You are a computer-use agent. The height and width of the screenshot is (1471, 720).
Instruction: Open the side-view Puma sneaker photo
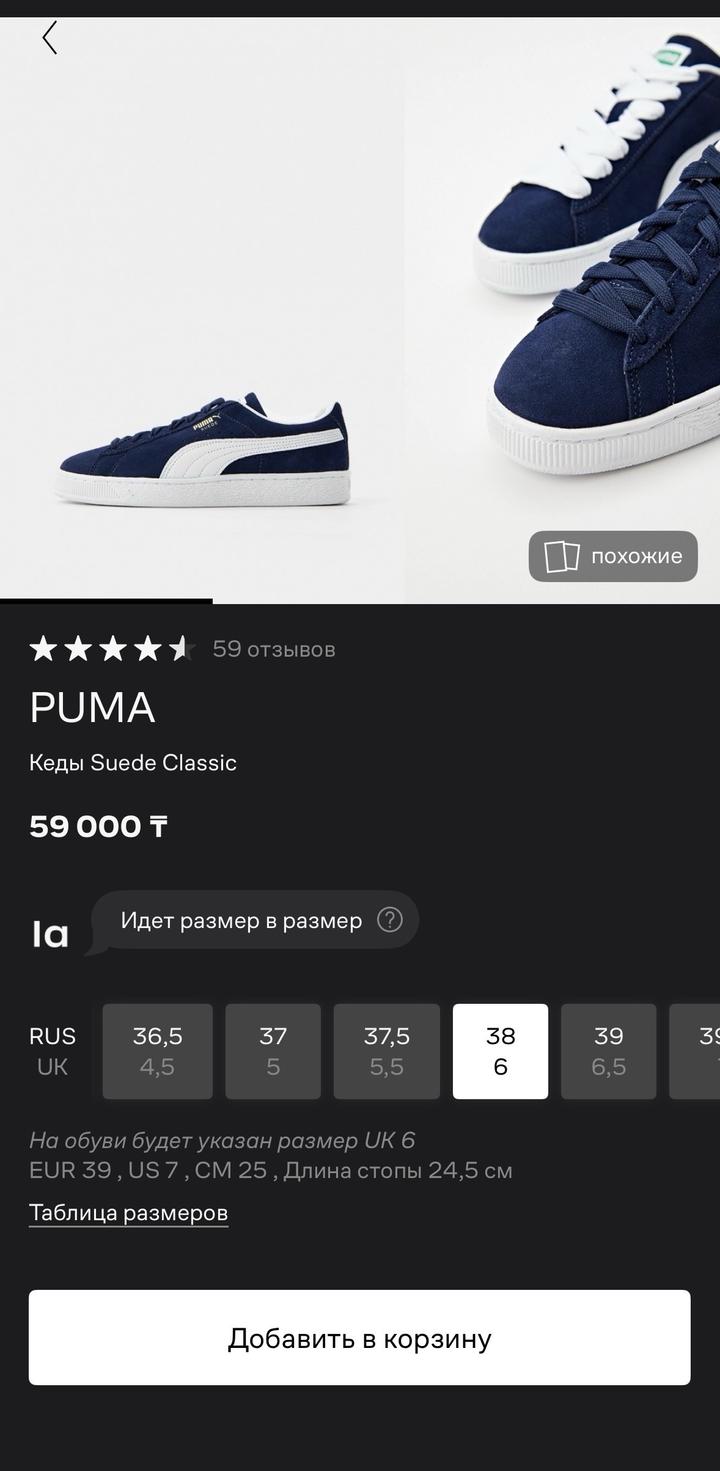[x=203, y=450]
